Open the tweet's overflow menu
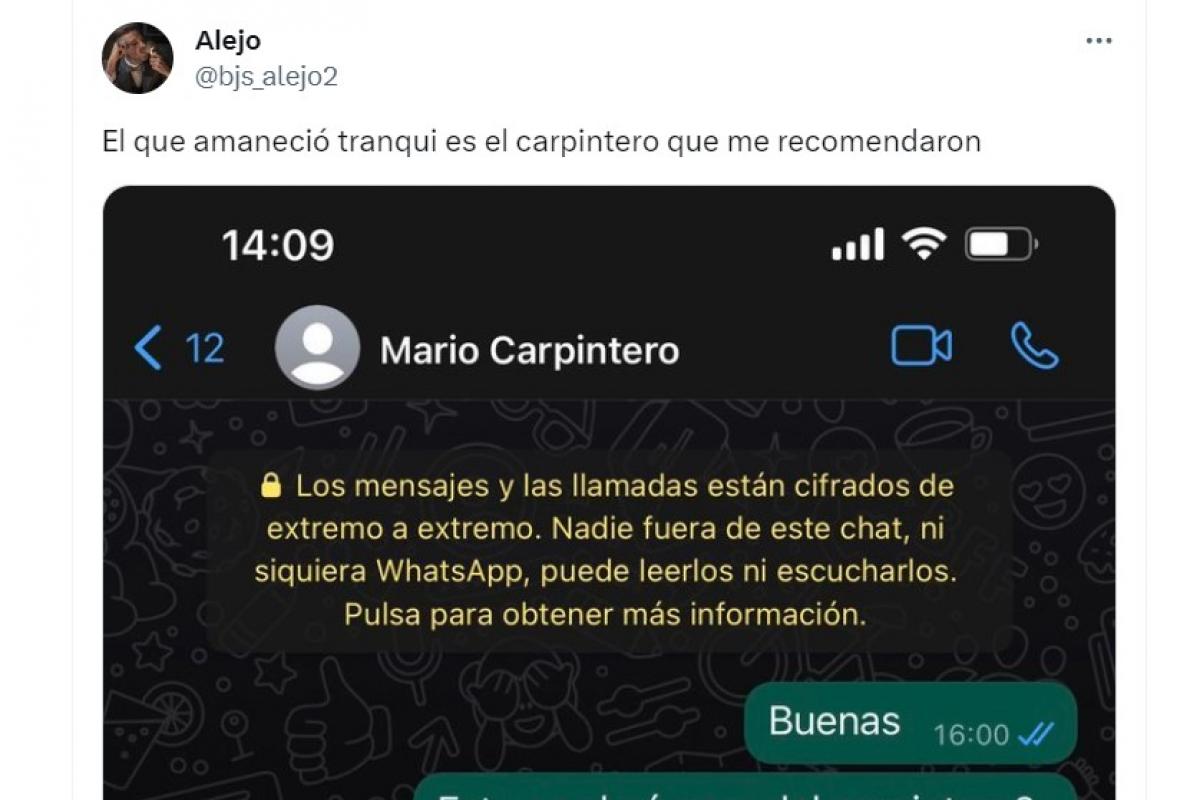This screenshot has width=1200, height=800. click(1099, 41)
